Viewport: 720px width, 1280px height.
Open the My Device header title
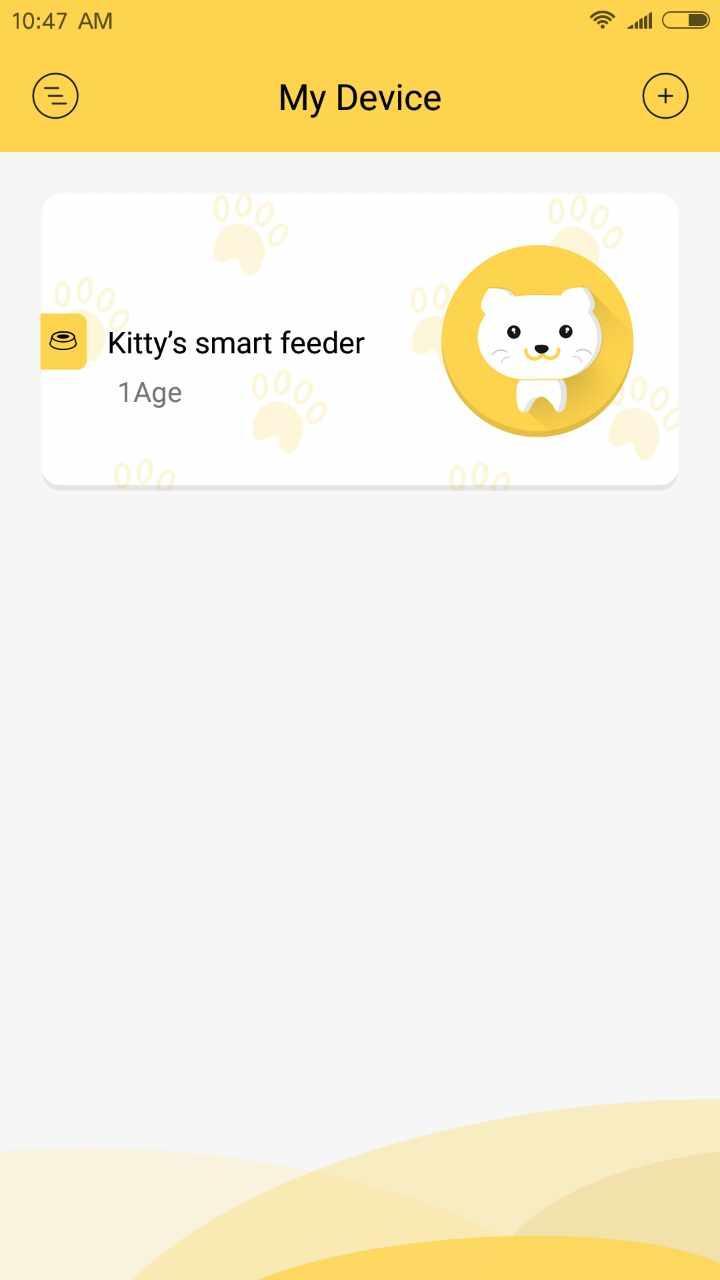point(359,96)
